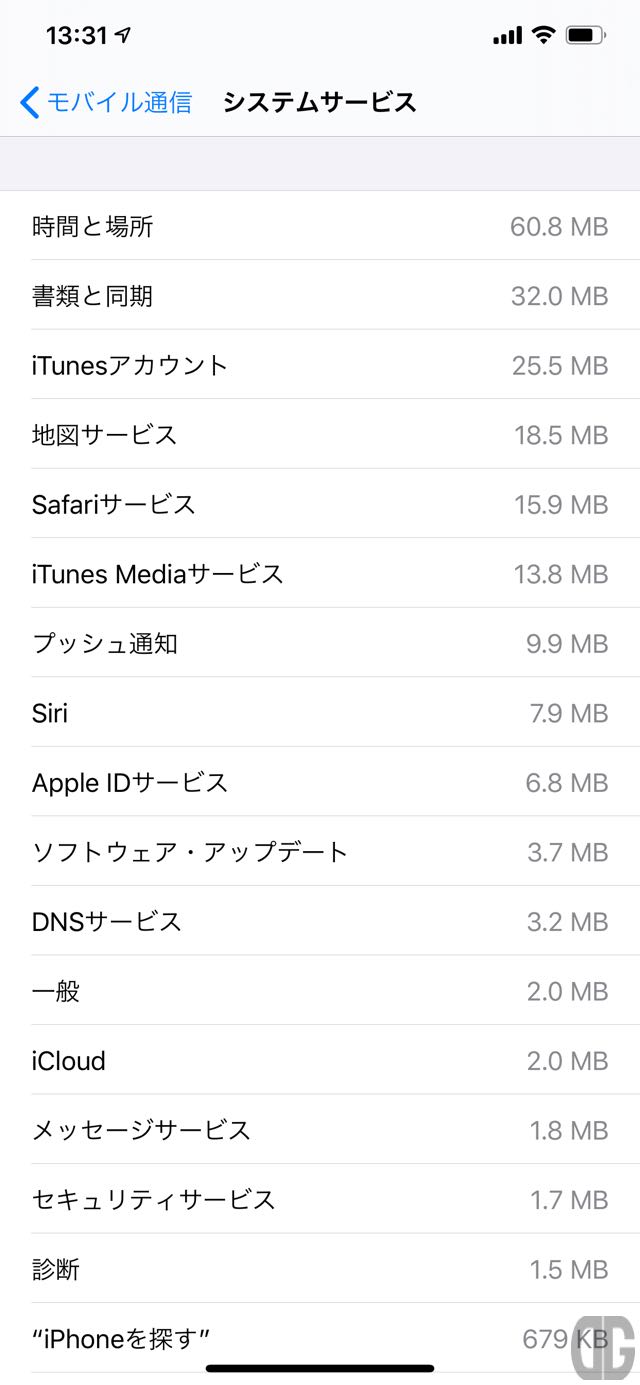Go back to モバイル通信 settings
Image resolution: width=640 pixels, height=1385 pixels.
point(106,102)
